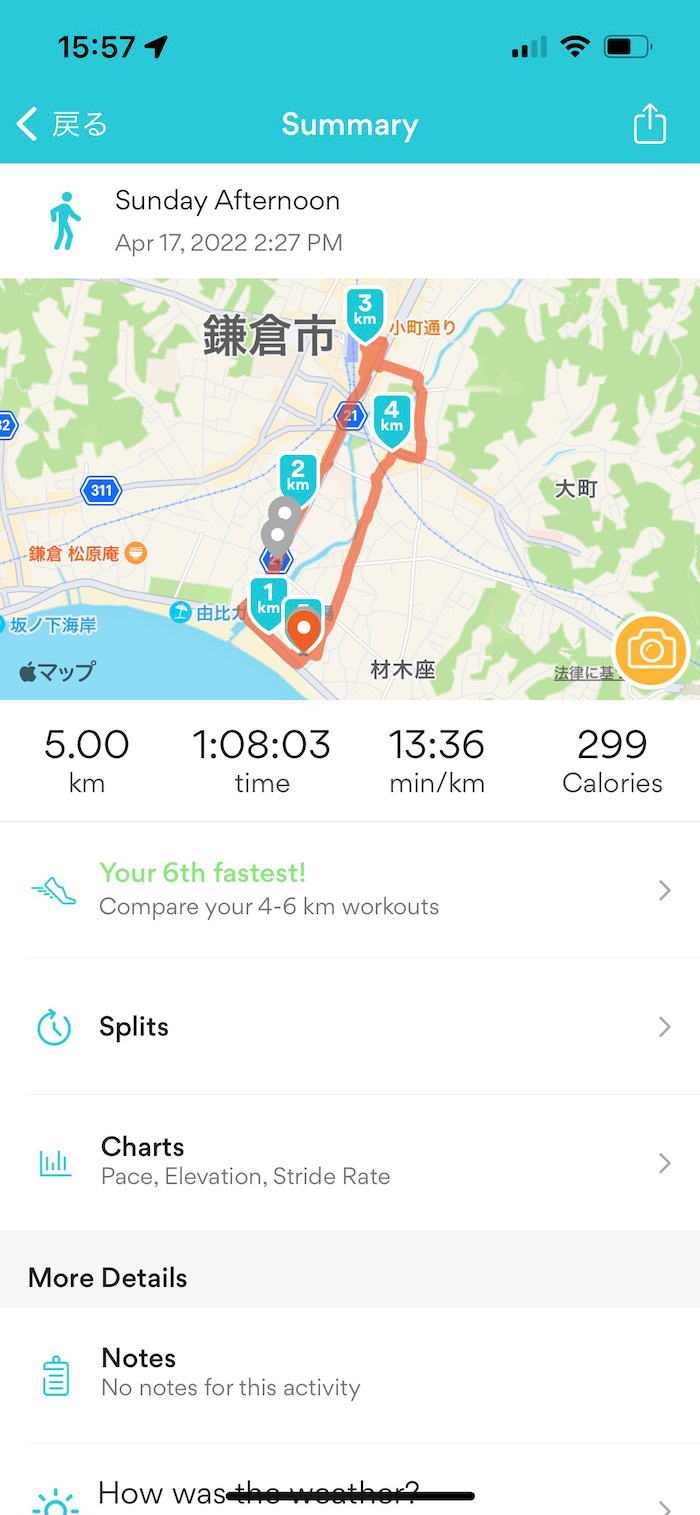
Task: Compare your 4-6 km workouts
Action: (x=350, y=890)
